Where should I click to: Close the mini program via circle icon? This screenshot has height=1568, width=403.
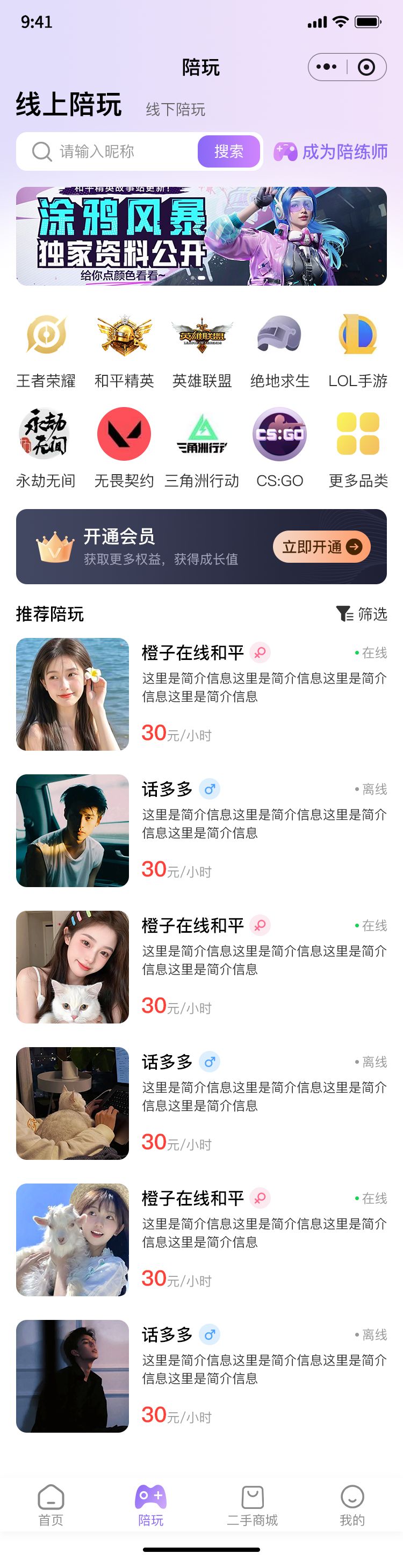click(366, 67)
